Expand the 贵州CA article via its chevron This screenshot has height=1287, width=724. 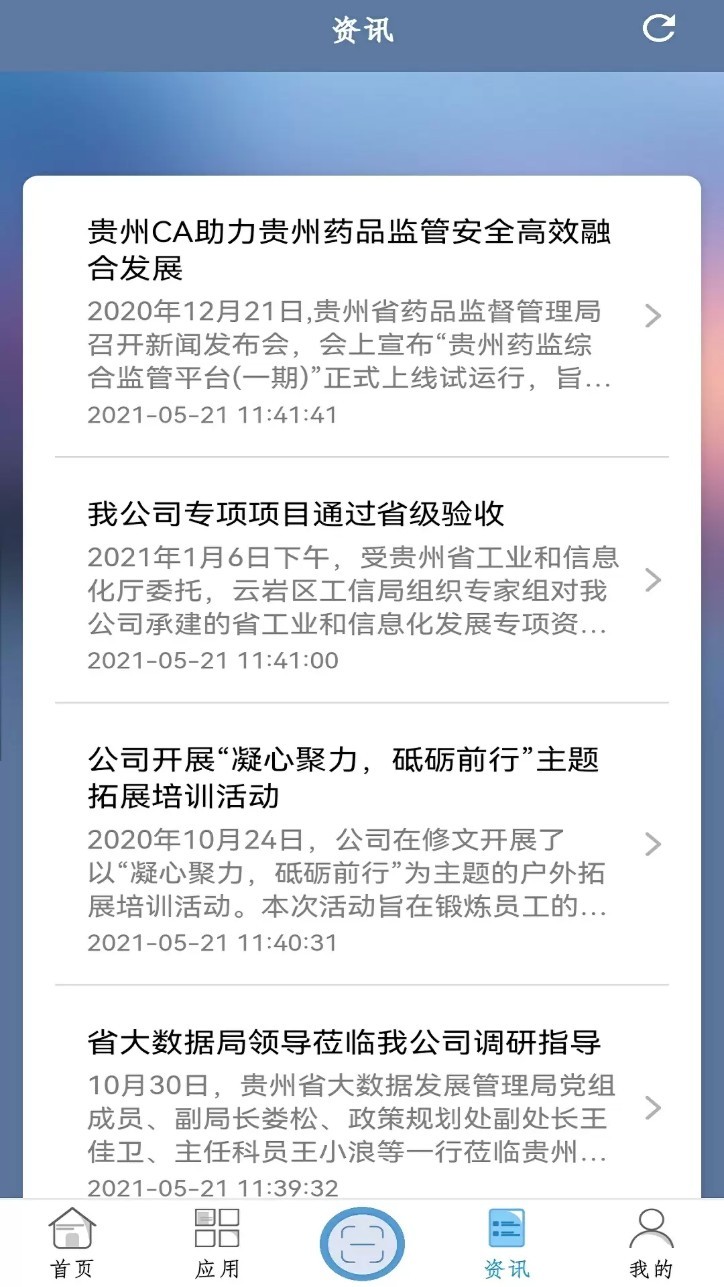(653, 316)
